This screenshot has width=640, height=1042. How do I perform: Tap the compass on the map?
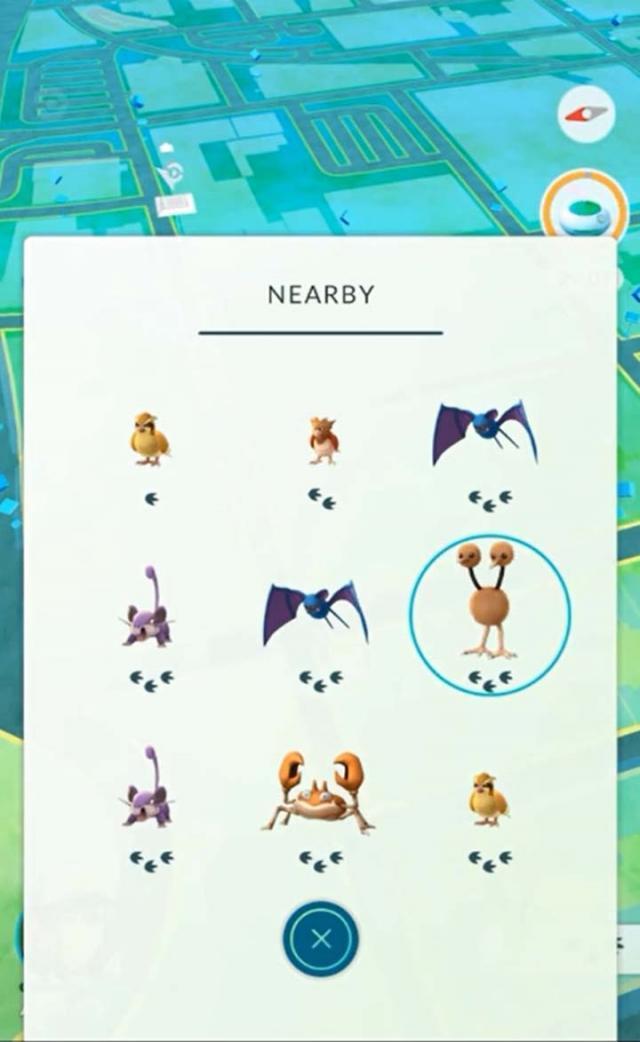[x=586, y=113]
